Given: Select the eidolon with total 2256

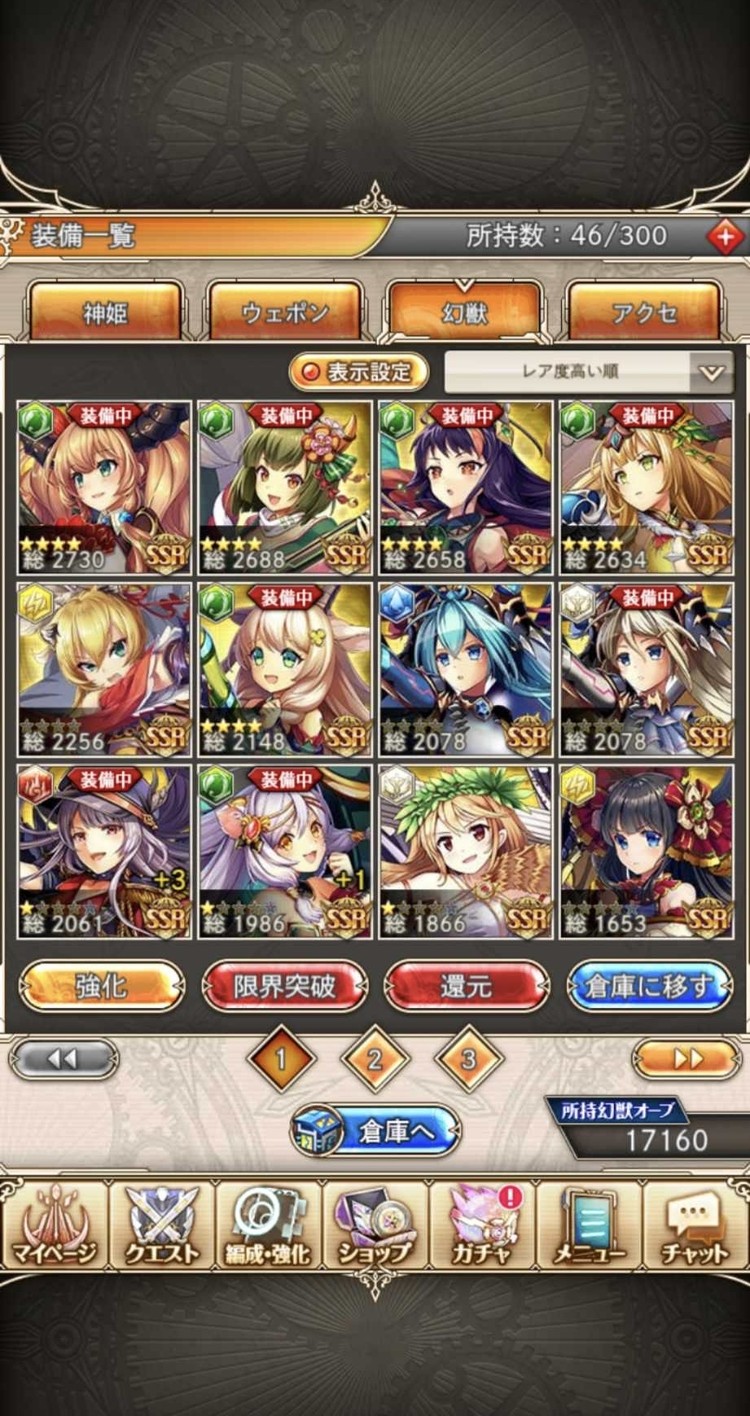Looking at the screenshot, I should point(104,669).
